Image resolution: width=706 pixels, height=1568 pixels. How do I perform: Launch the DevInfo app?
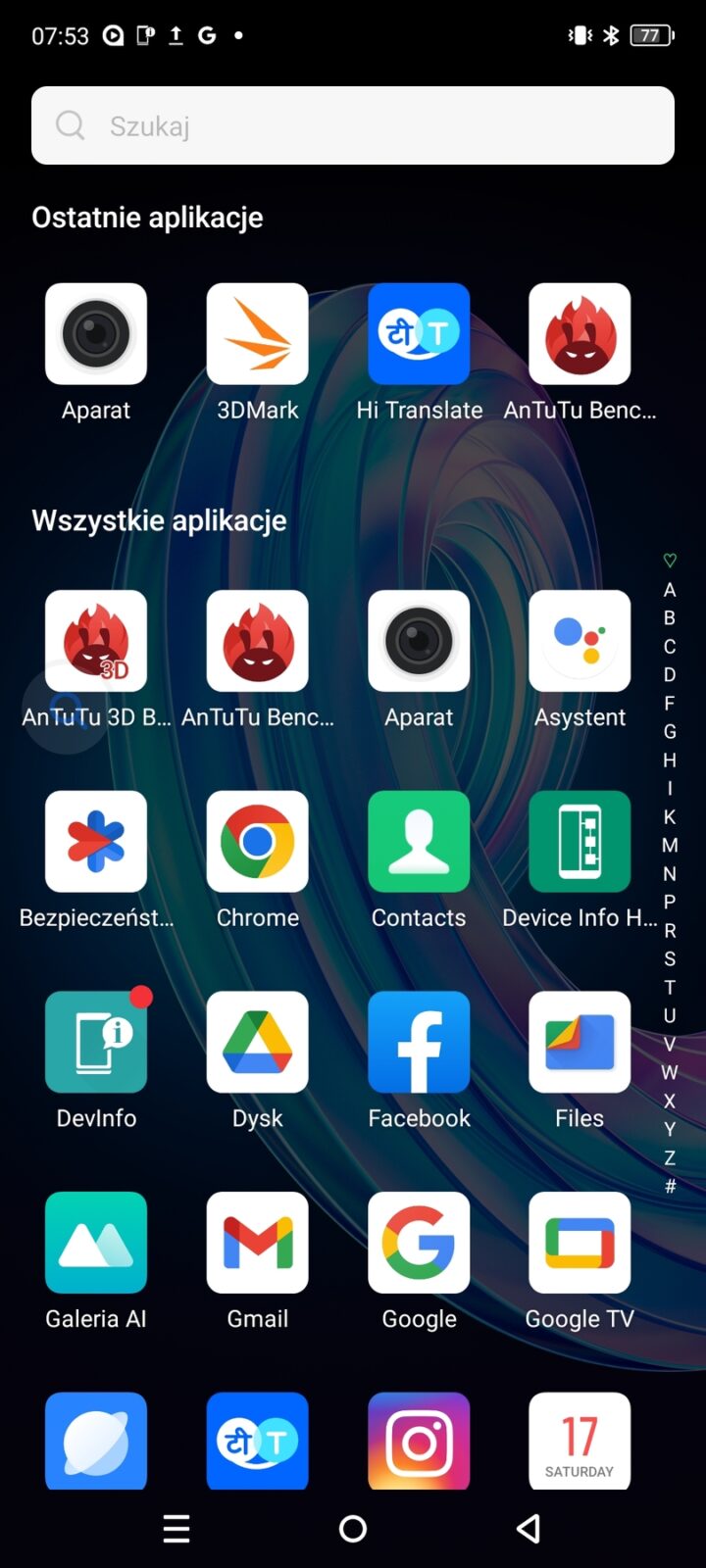(96, 1043)
